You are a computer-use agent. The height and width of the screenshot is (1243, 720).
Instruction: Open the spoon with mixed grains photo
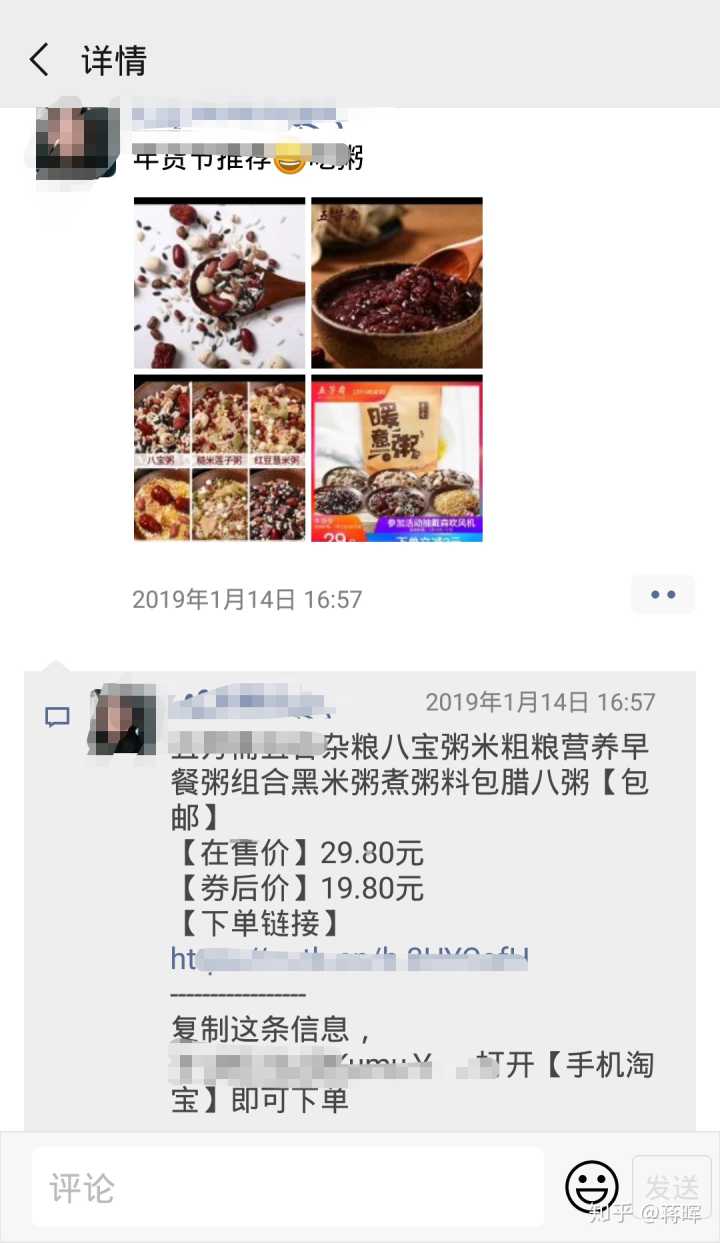tap(220, 283)
